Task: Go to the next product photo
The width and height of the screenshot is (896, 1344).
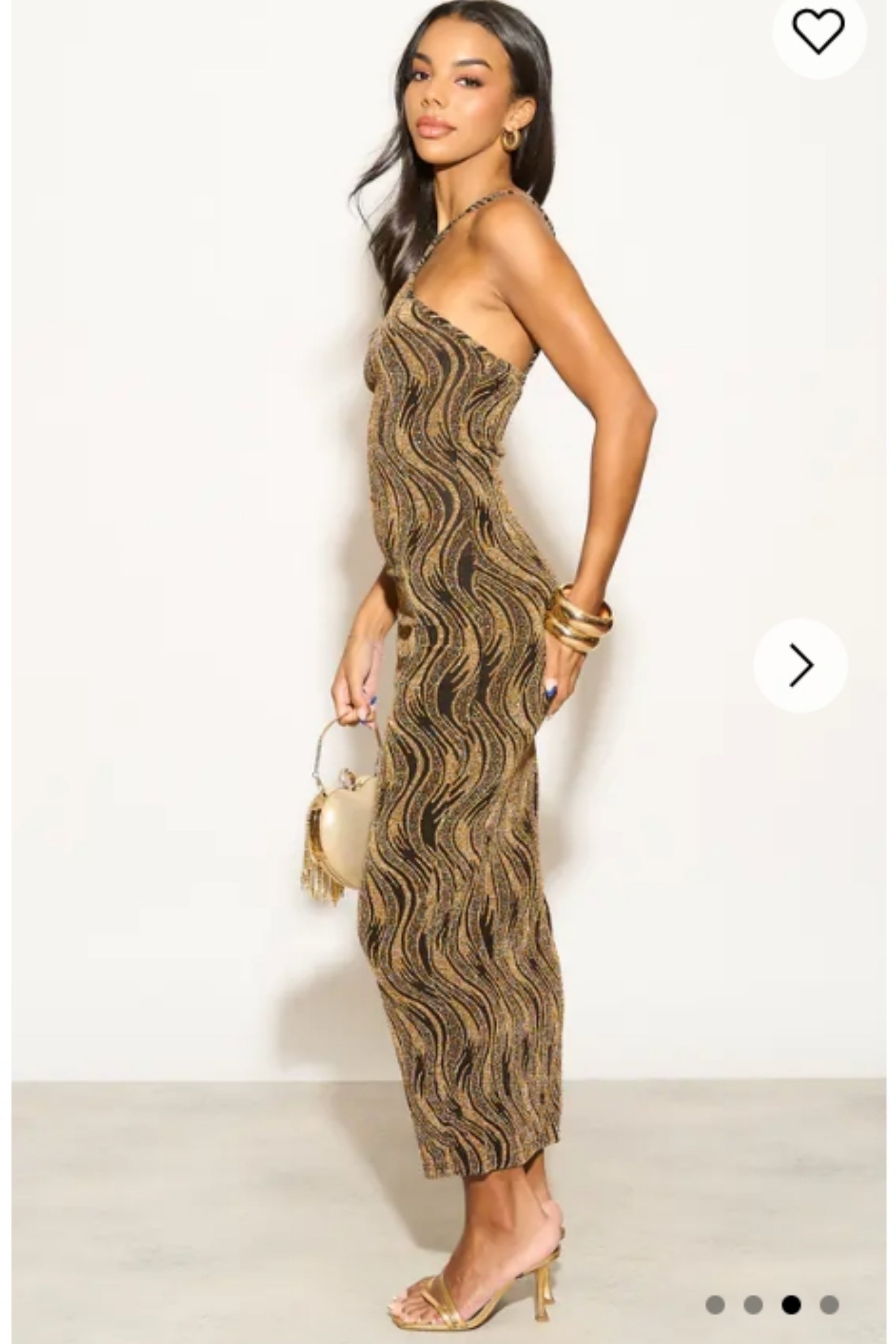Action: coord(801,665)
